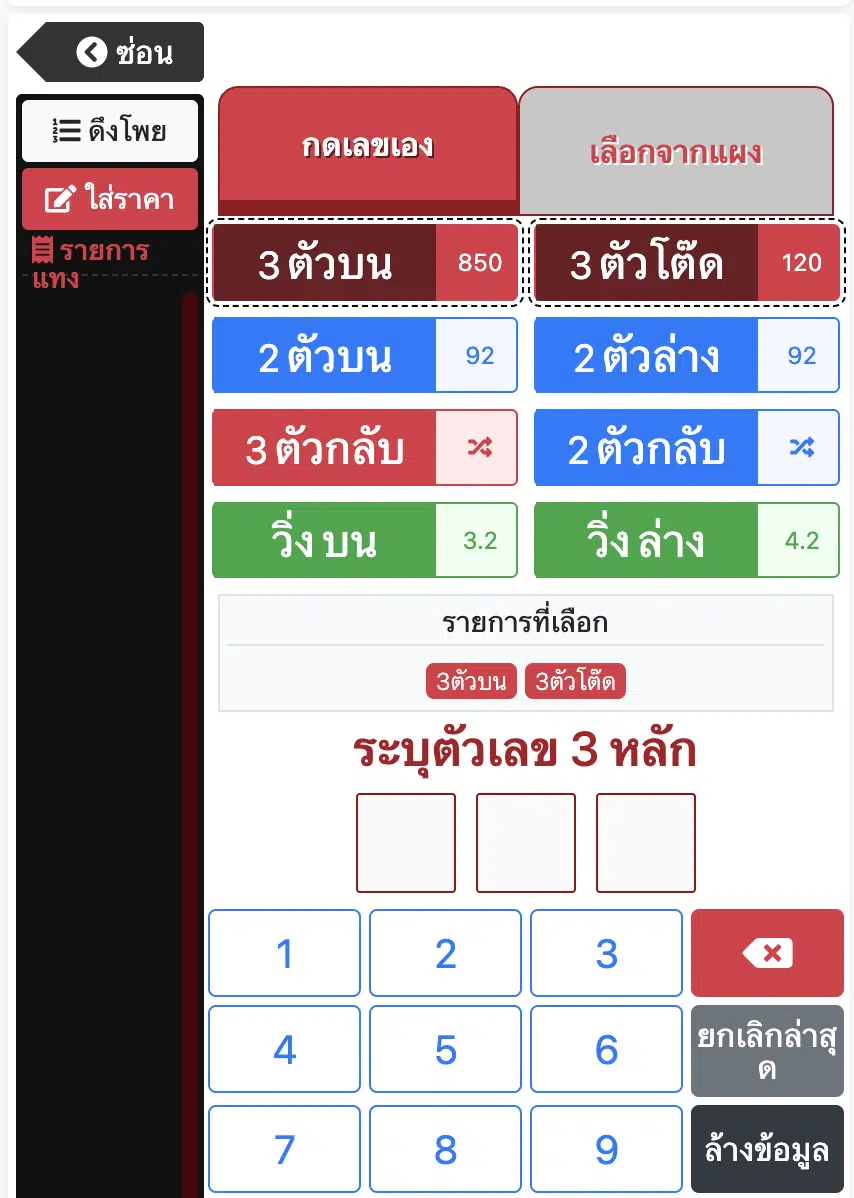Tap ยกเลิกล่าสุด to undo last entry

[767, 1051]
